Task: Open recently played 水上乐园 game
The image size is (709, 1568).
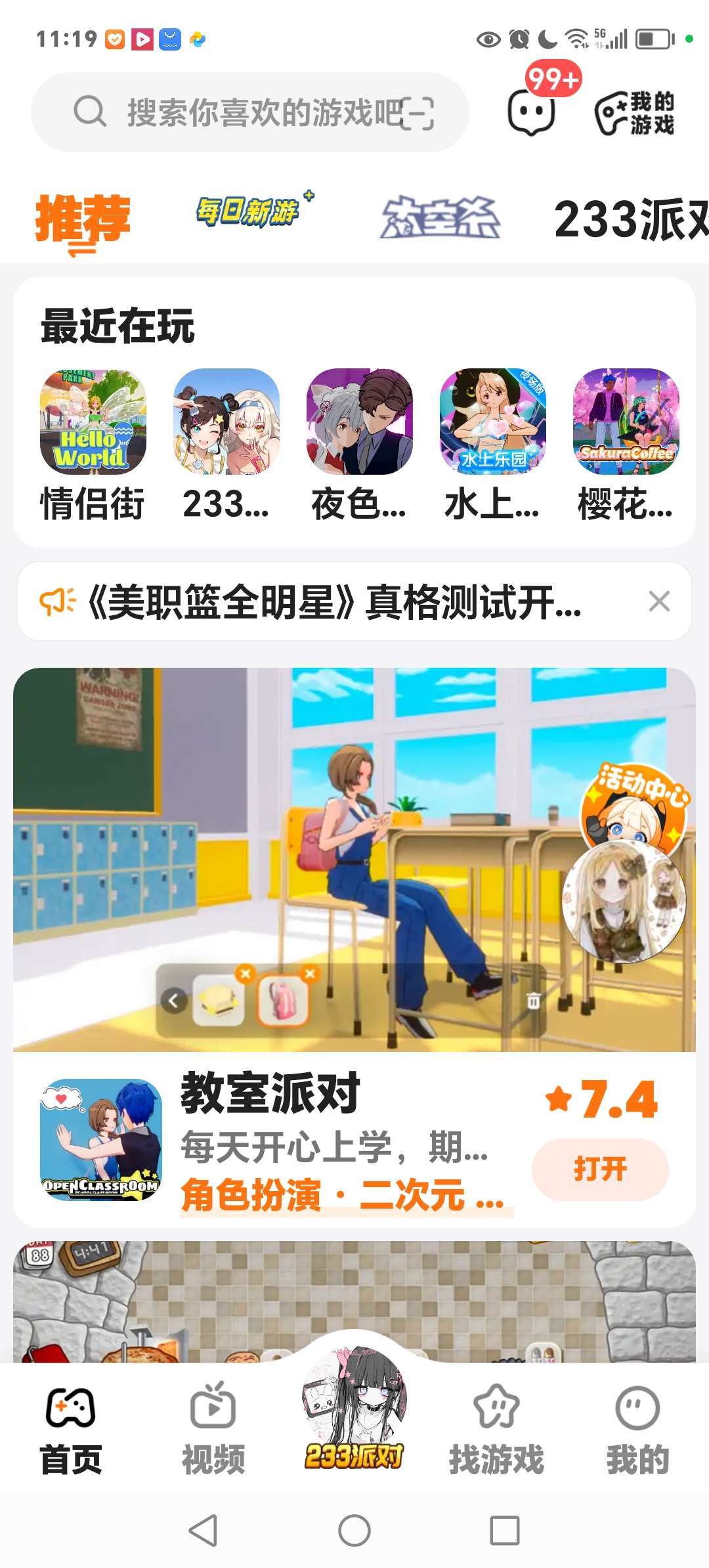Action: pyautogui.click(x=492, y=422)
